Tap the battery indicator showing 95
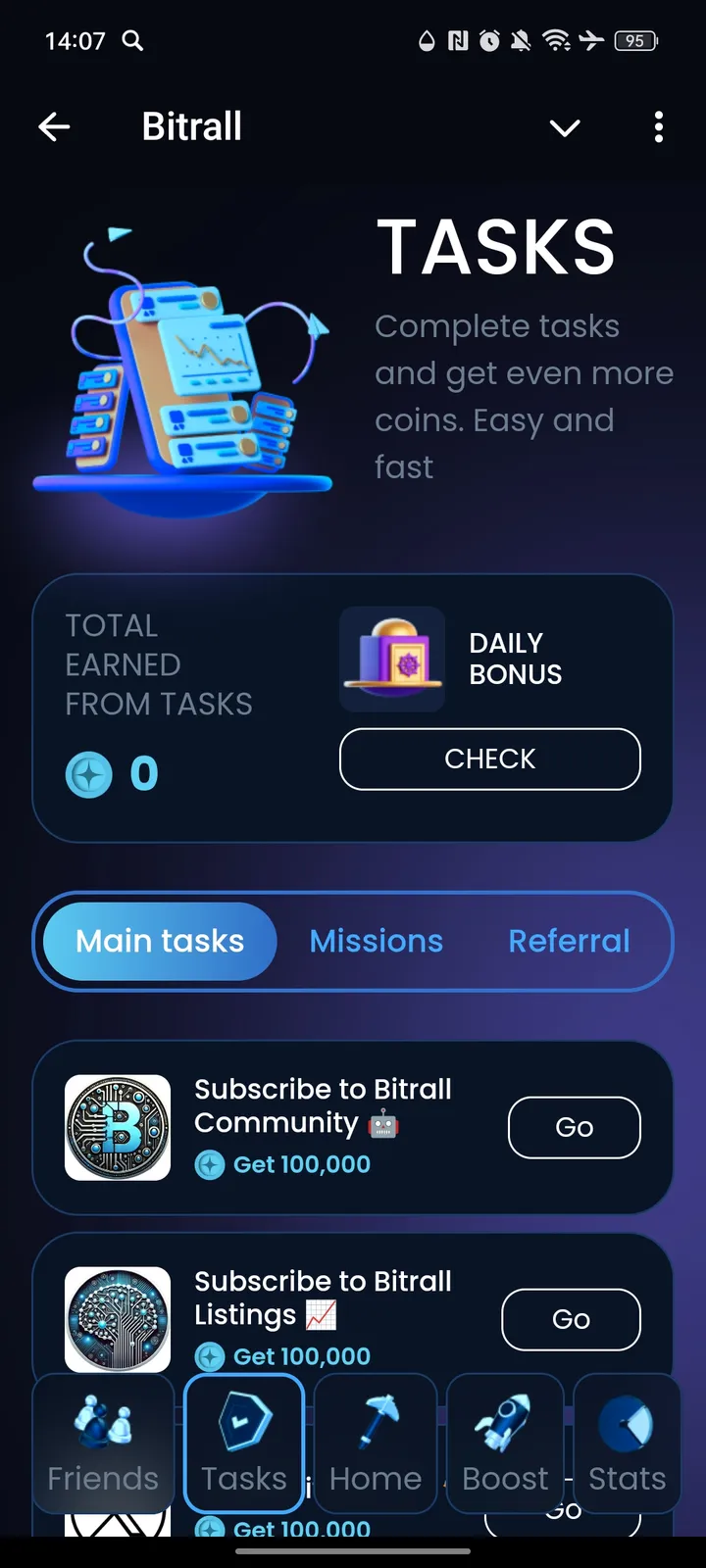The height and width of the screenshot is (1568, 706). point(634,41)
